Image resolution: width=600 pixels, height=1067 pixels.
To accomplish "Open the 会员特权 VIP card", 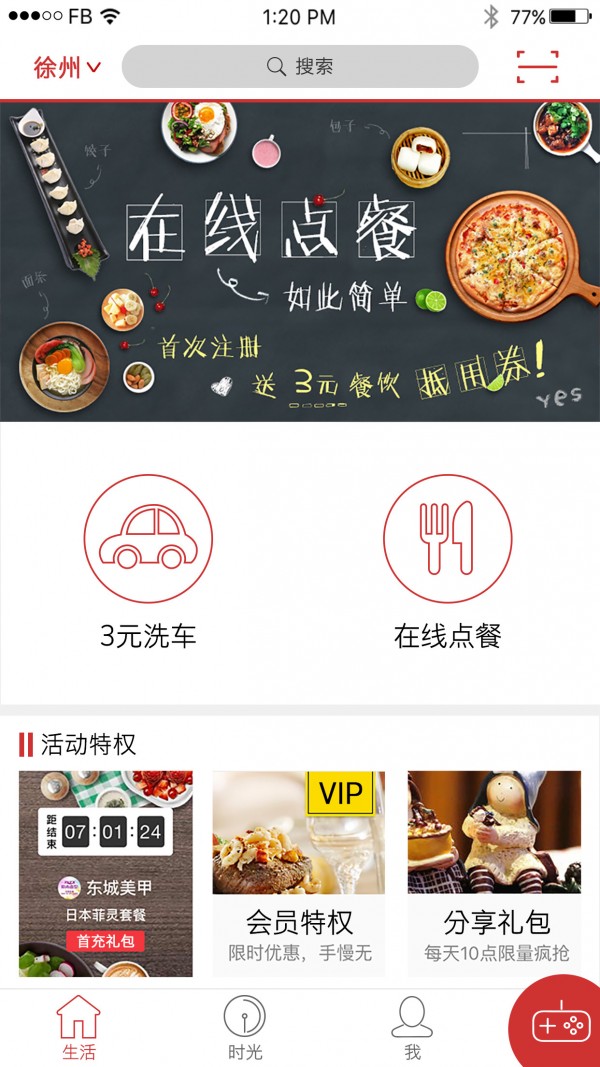I will (x=299, y=873).
